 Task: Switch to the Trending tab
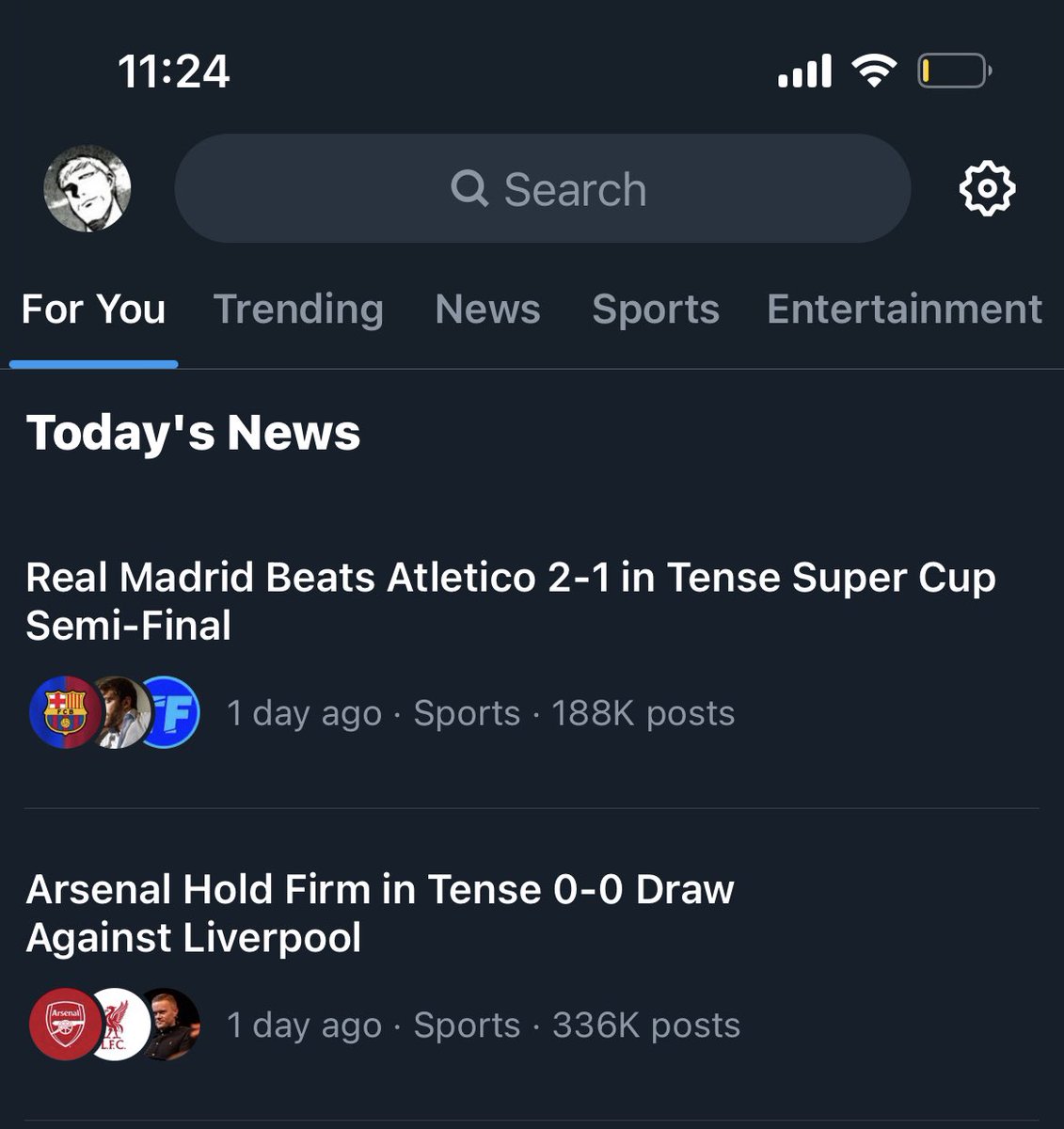coord(298,310)
